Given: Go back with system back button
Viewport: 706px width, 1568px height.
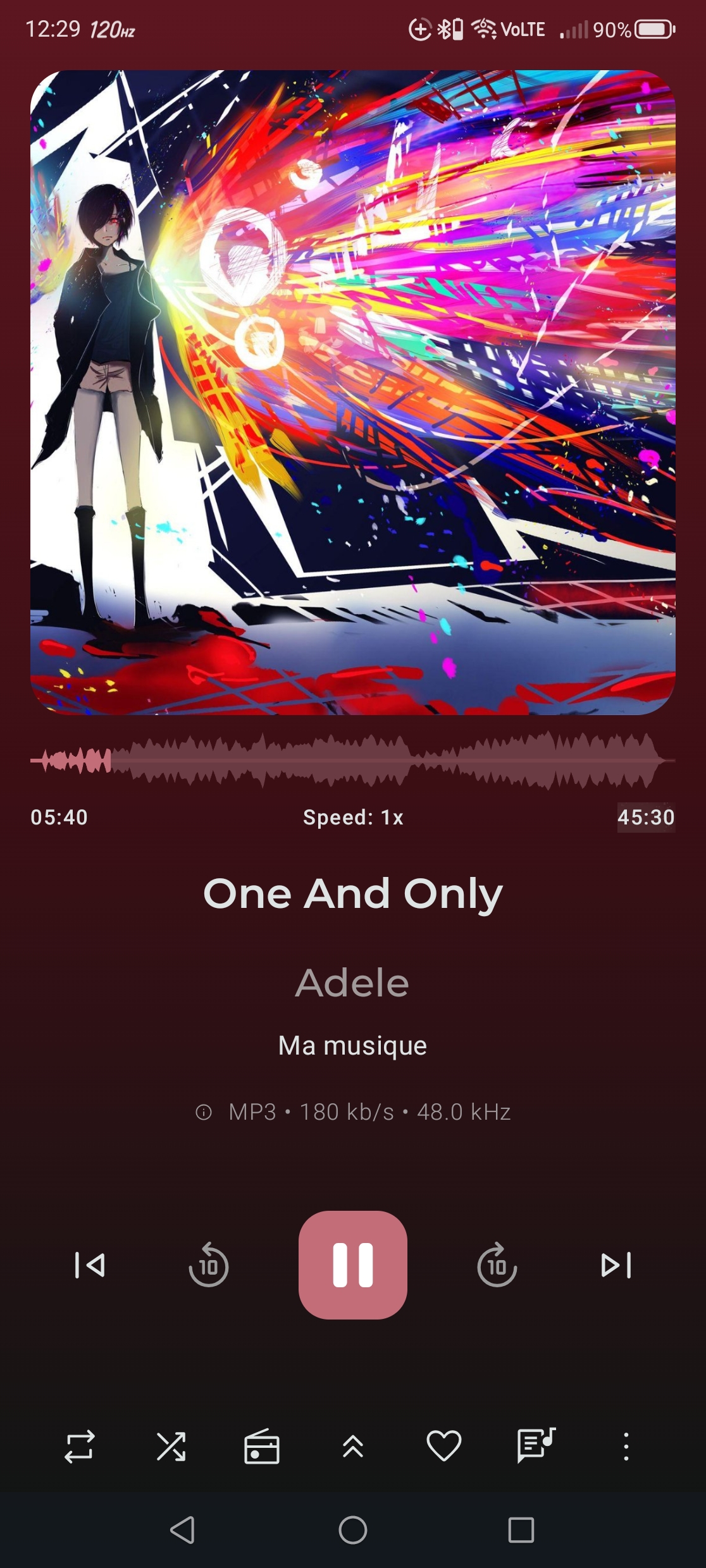Looking at the screenshot, I should click(x=183, y=1530).
